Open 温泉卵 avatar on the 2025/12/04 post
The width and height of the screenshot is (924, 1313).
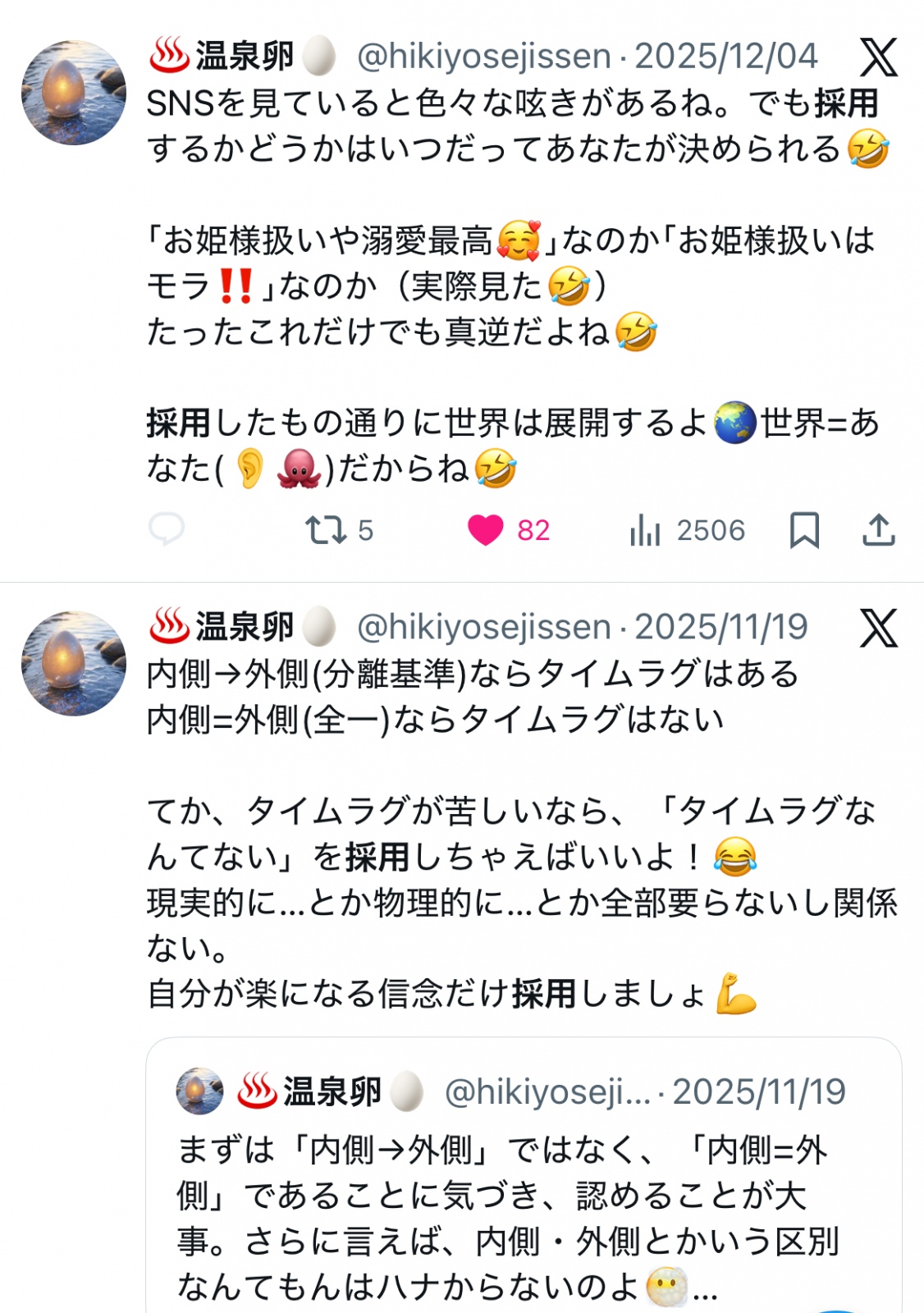pyautogui.click(x=74, y=93)
